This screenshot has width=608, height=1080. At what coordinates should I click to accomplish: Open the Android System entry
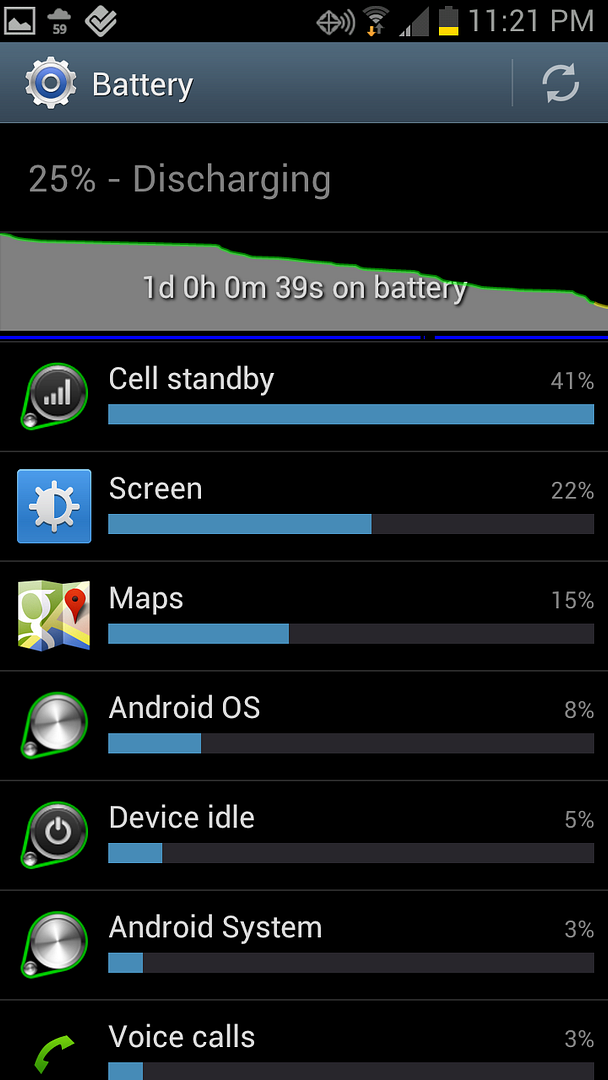[x=304, y=945]
